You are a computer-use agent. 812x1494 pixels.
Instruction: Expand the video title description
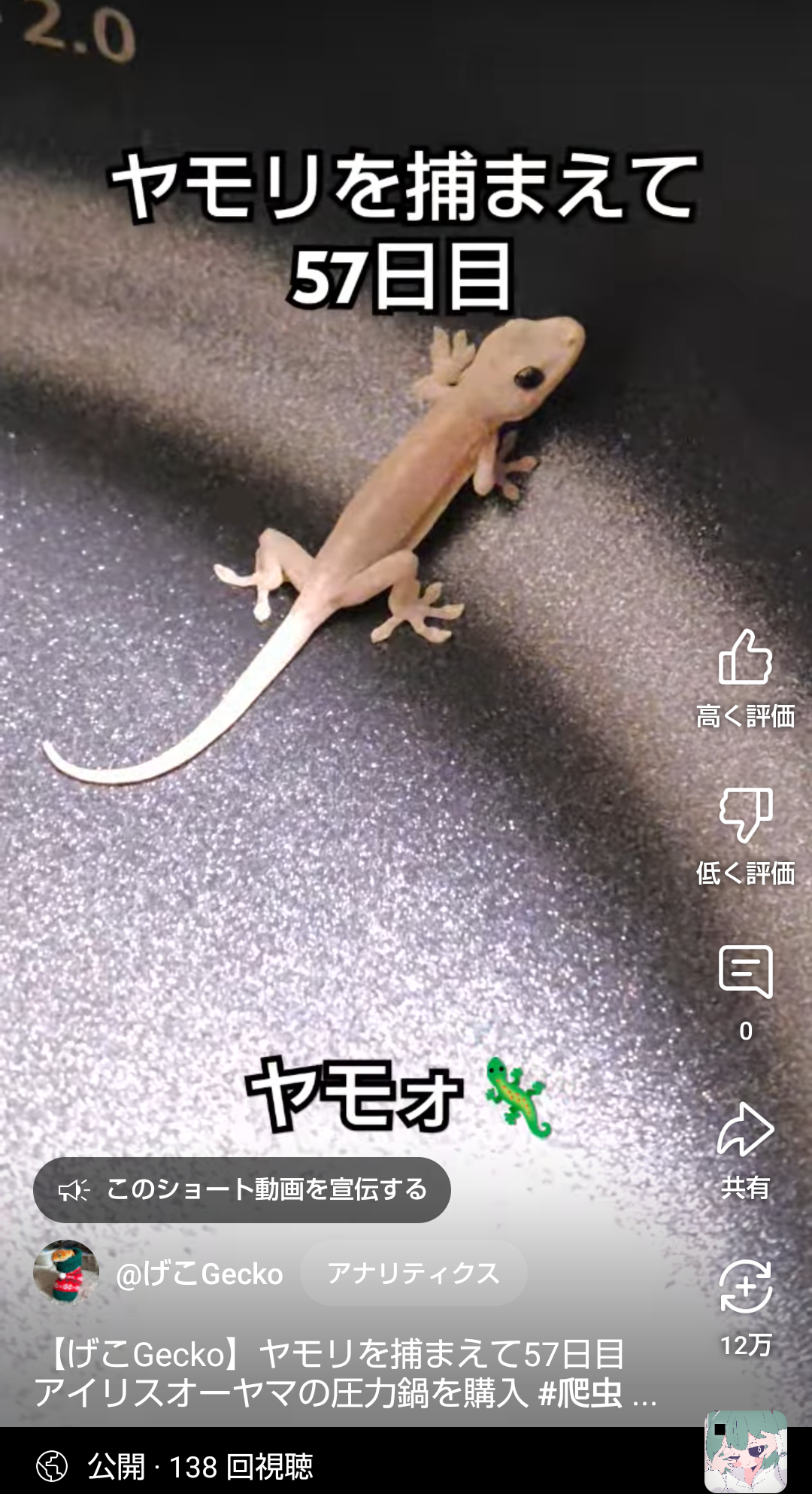(346, 1374)
